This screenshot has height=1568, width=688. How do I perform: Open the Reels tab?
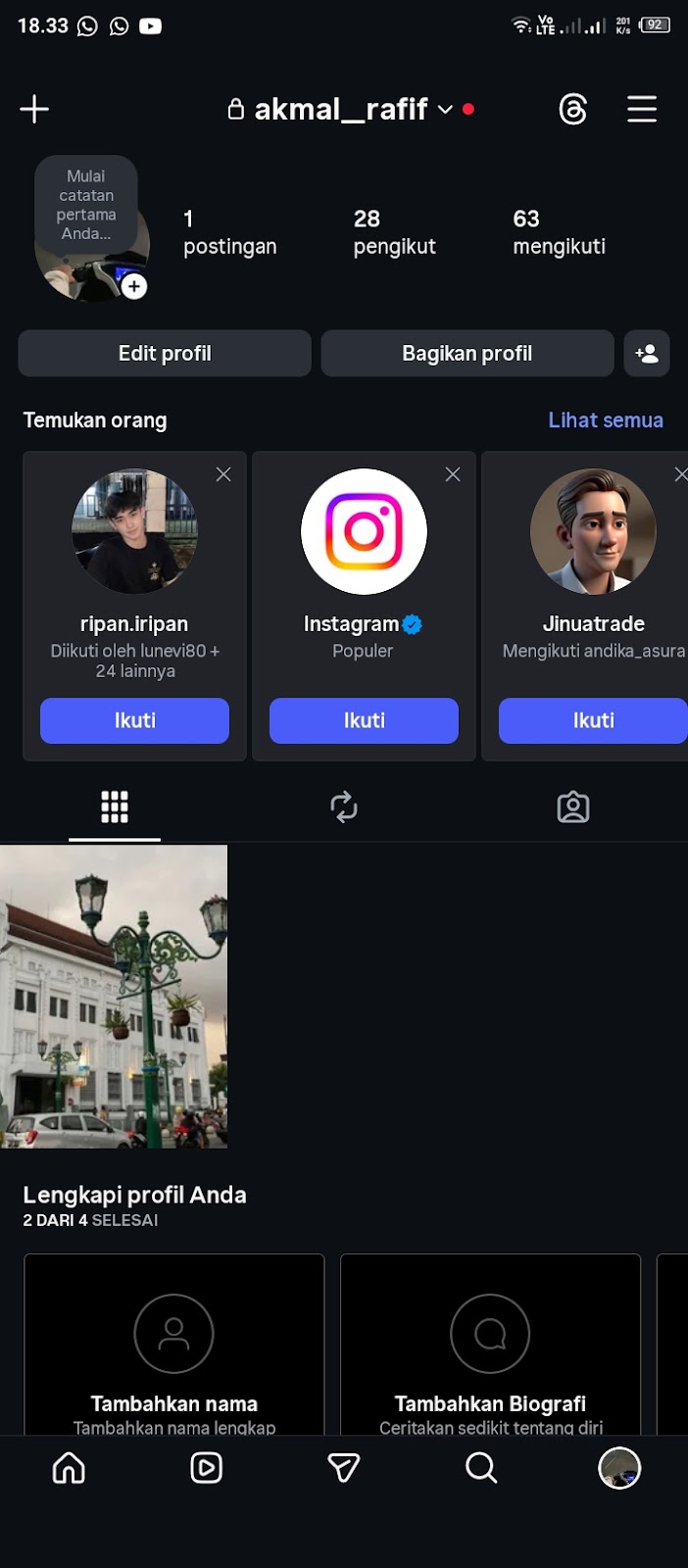tap(206, 1468)
